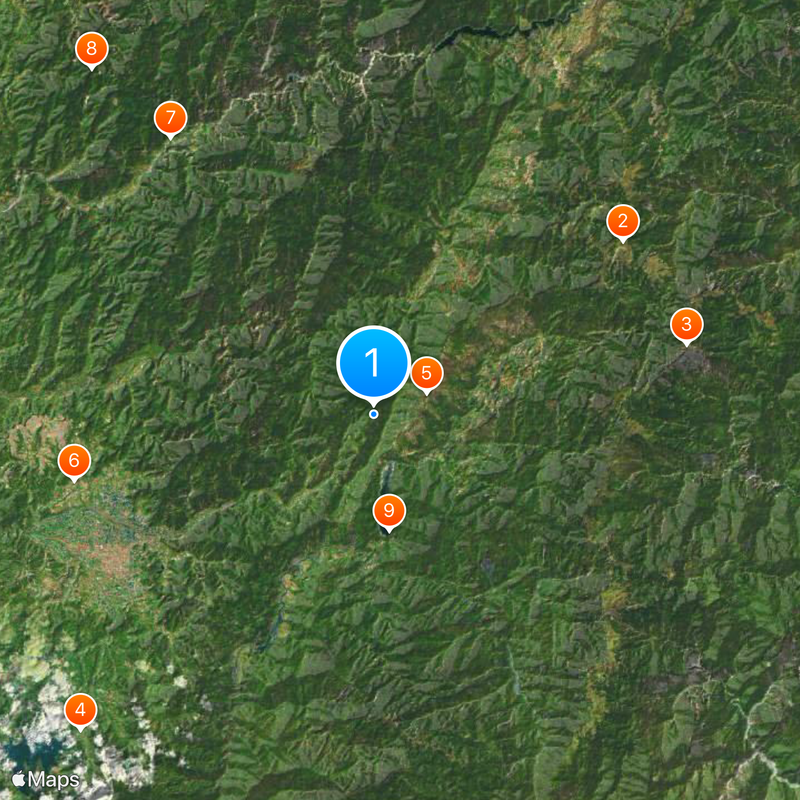800x800 pixels.
Task: Tap orange pin 5 beside the blue marker
Action: [x=426, y=374]
